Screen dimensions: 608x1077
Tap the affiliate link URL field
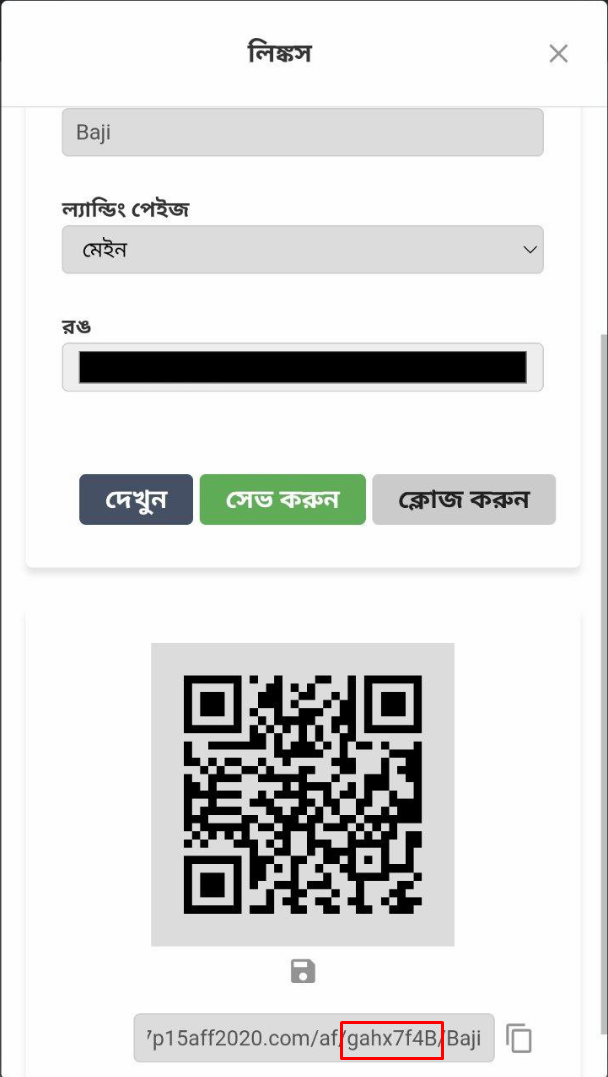314,1038
